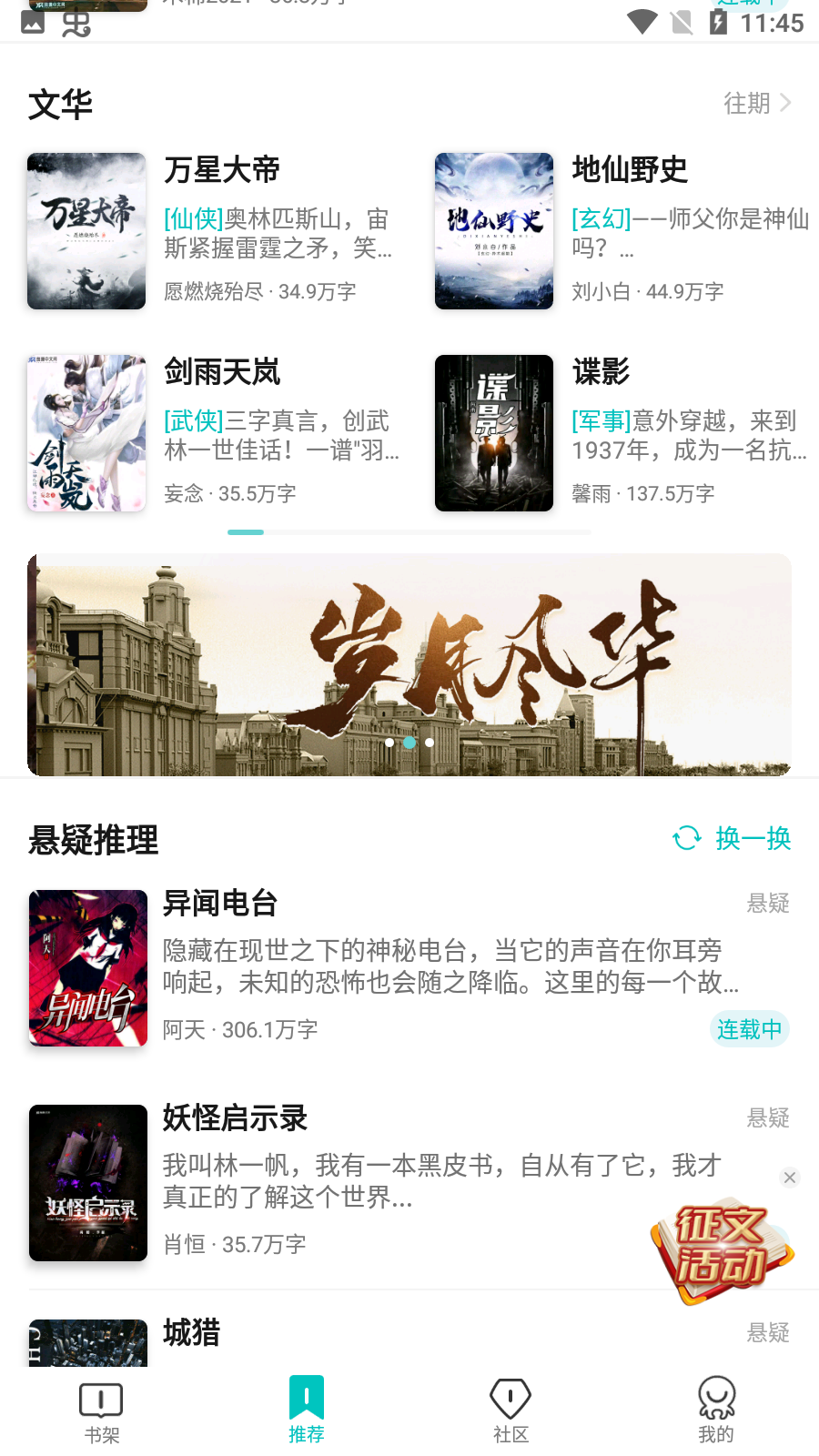Select the third carousel indicator dot
The image size is (819, 1456).
click(429, 743)
